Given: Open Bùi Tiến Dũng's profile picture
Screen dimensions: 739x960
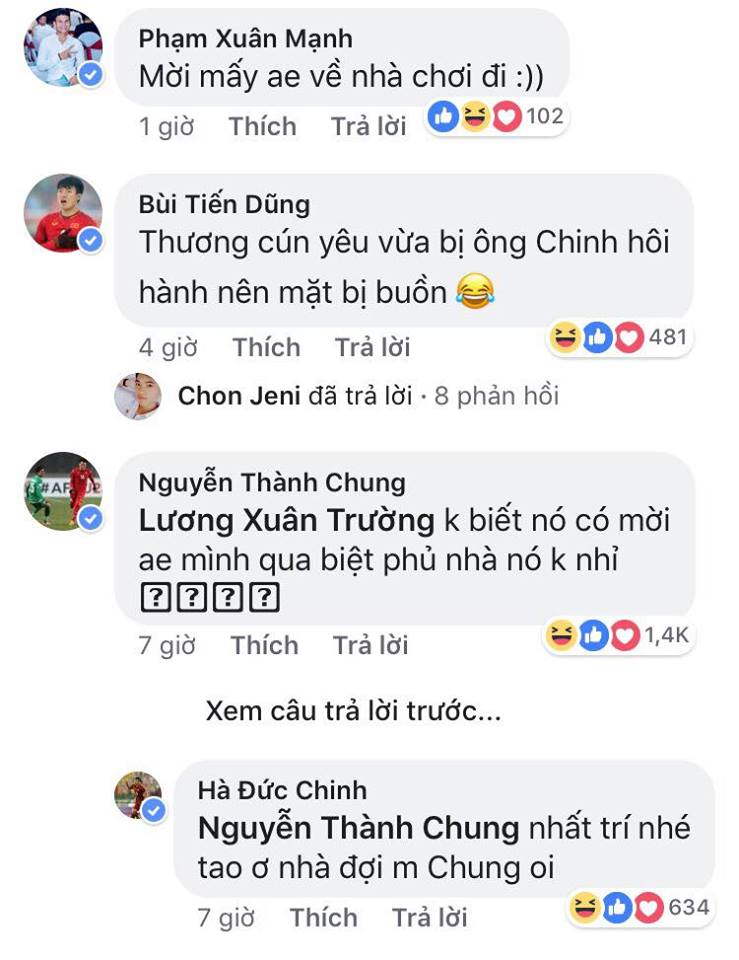Looking at the screenshot, I should pyautogui.click(x=63, y=214).
